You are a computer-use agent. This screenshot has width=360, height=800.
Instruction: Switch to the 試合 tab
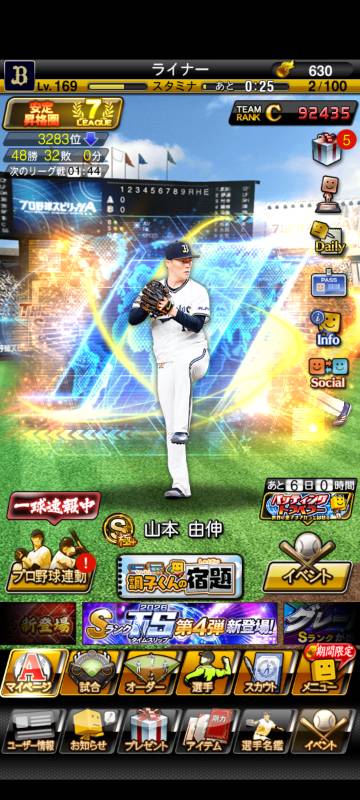[x=89, y=672]
